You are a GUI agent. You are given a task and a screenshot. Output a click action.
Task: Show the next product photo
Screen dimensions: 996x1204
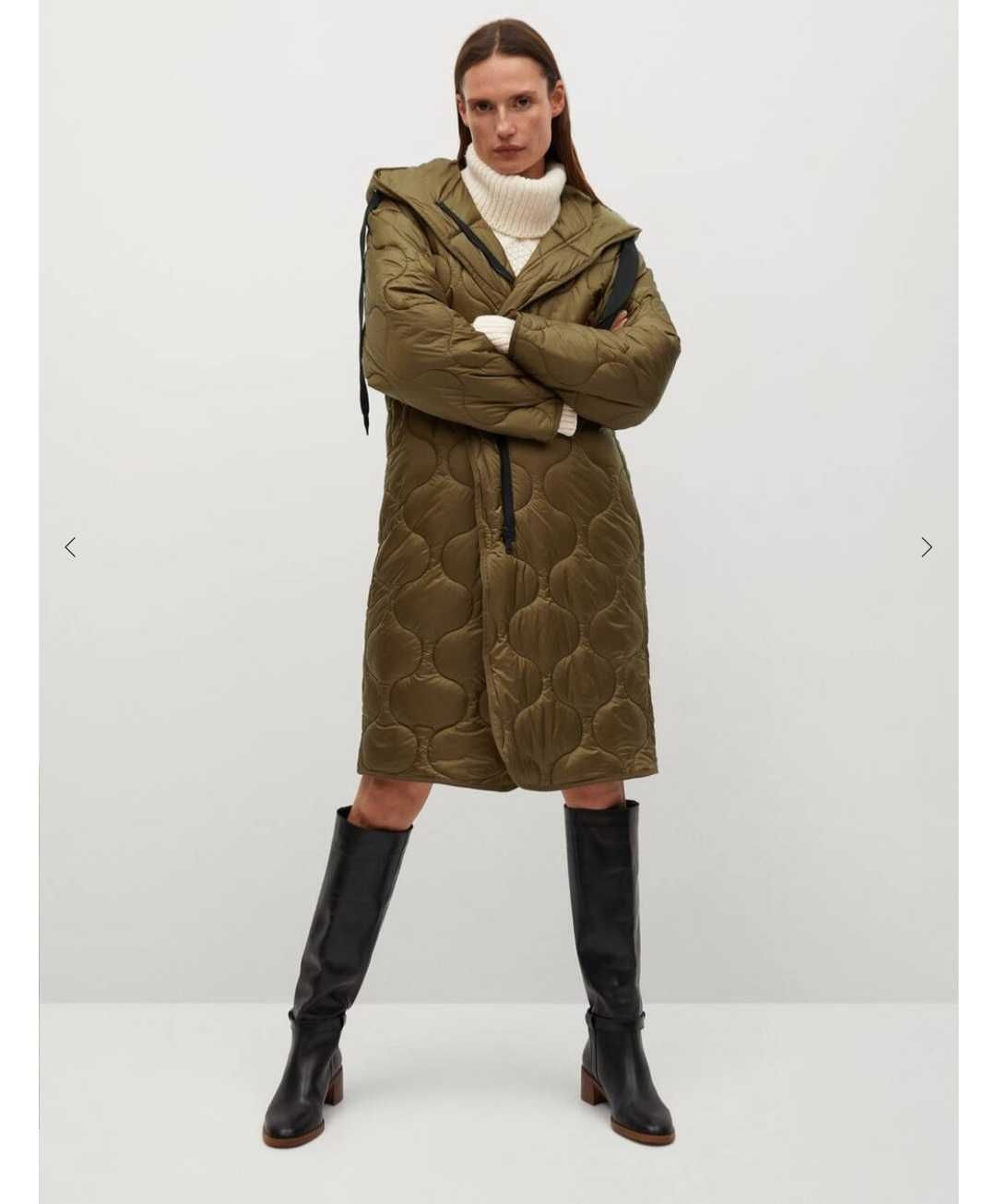click(x=926, y=547)
